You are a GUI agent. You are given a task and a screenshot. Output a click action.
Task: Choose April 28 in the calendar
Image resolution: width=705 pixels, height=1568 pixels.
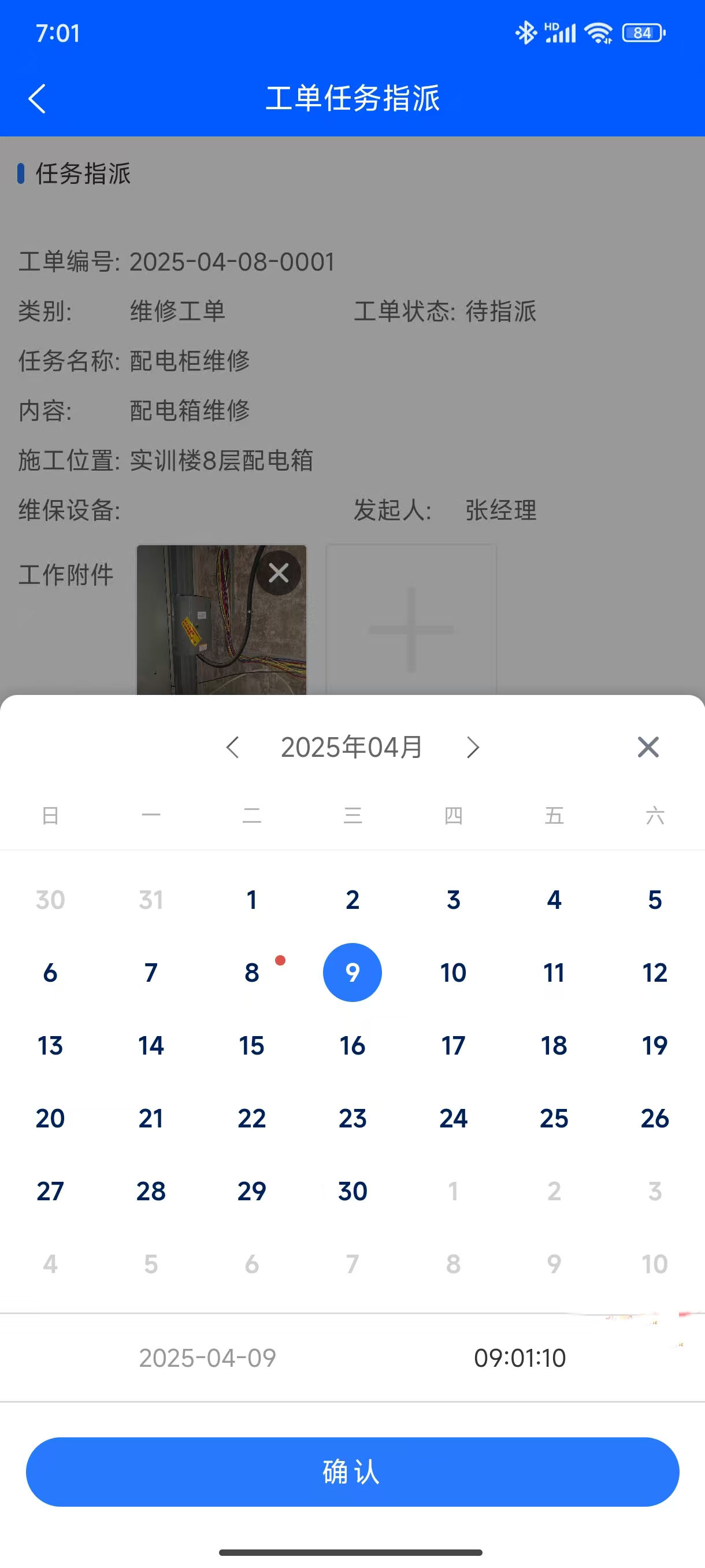151,1191
